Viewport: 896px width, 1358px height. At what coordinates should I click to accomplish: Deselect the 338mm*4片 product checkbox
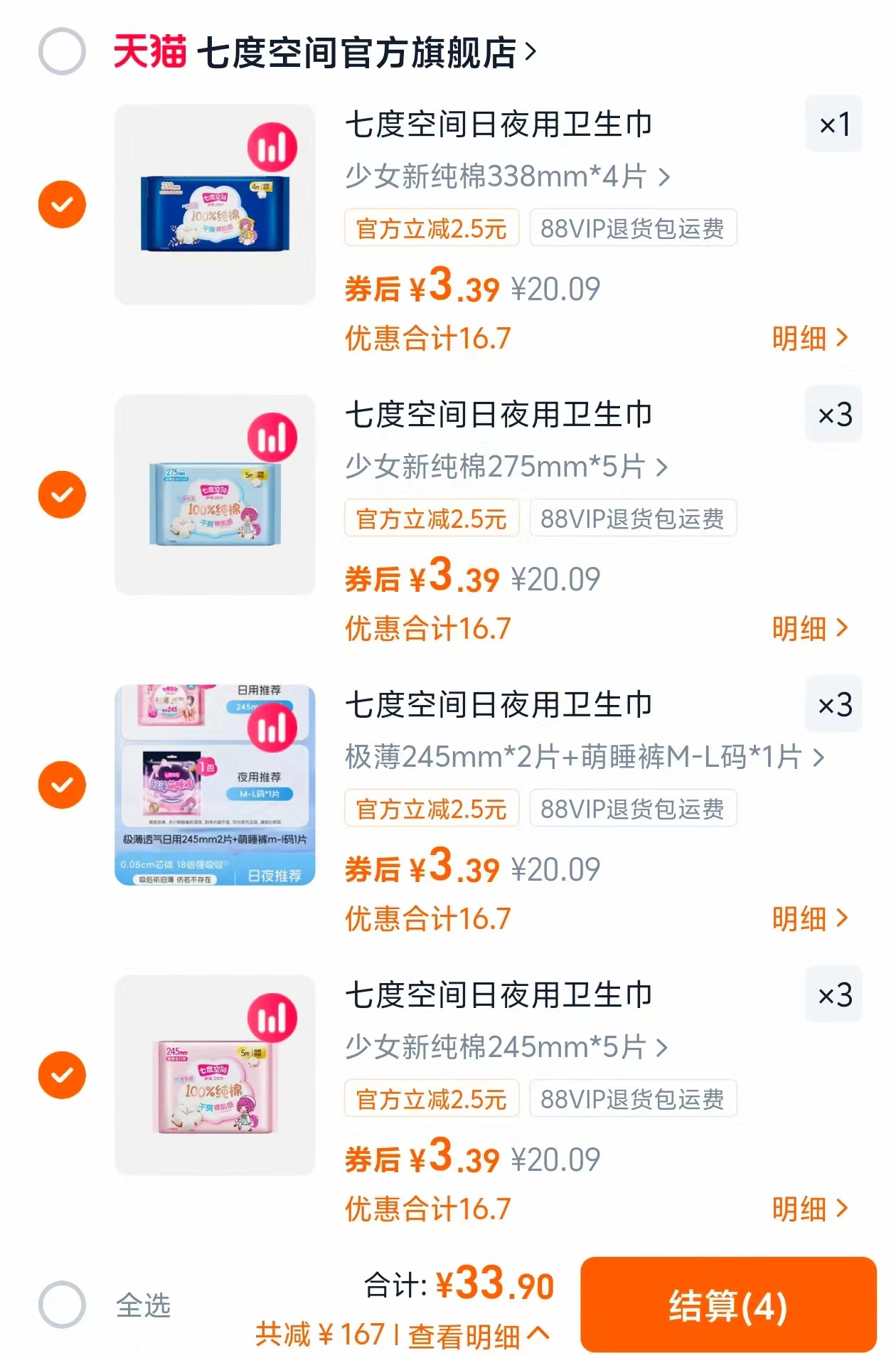(63, 204)
